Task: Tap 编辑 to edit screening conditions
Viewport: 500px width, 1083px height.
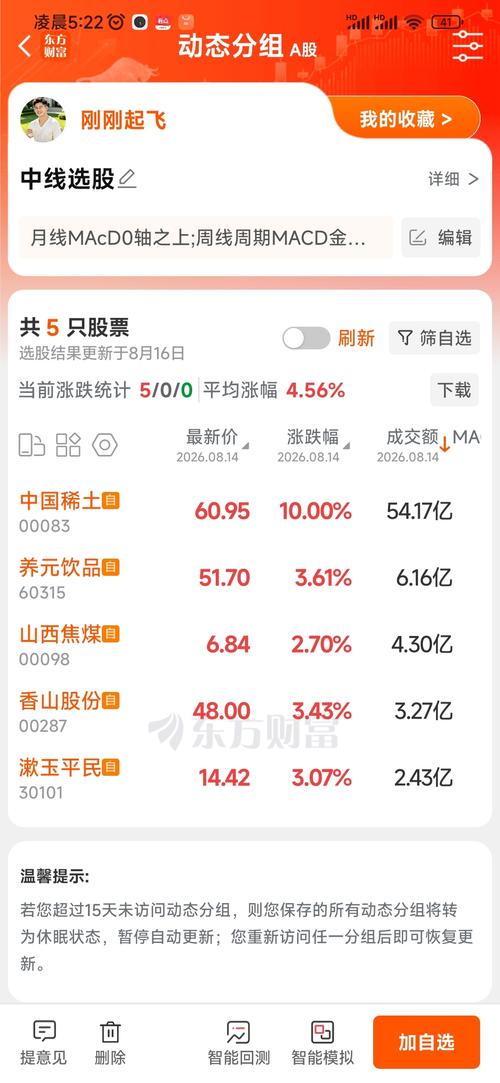Action: point(441,238)
